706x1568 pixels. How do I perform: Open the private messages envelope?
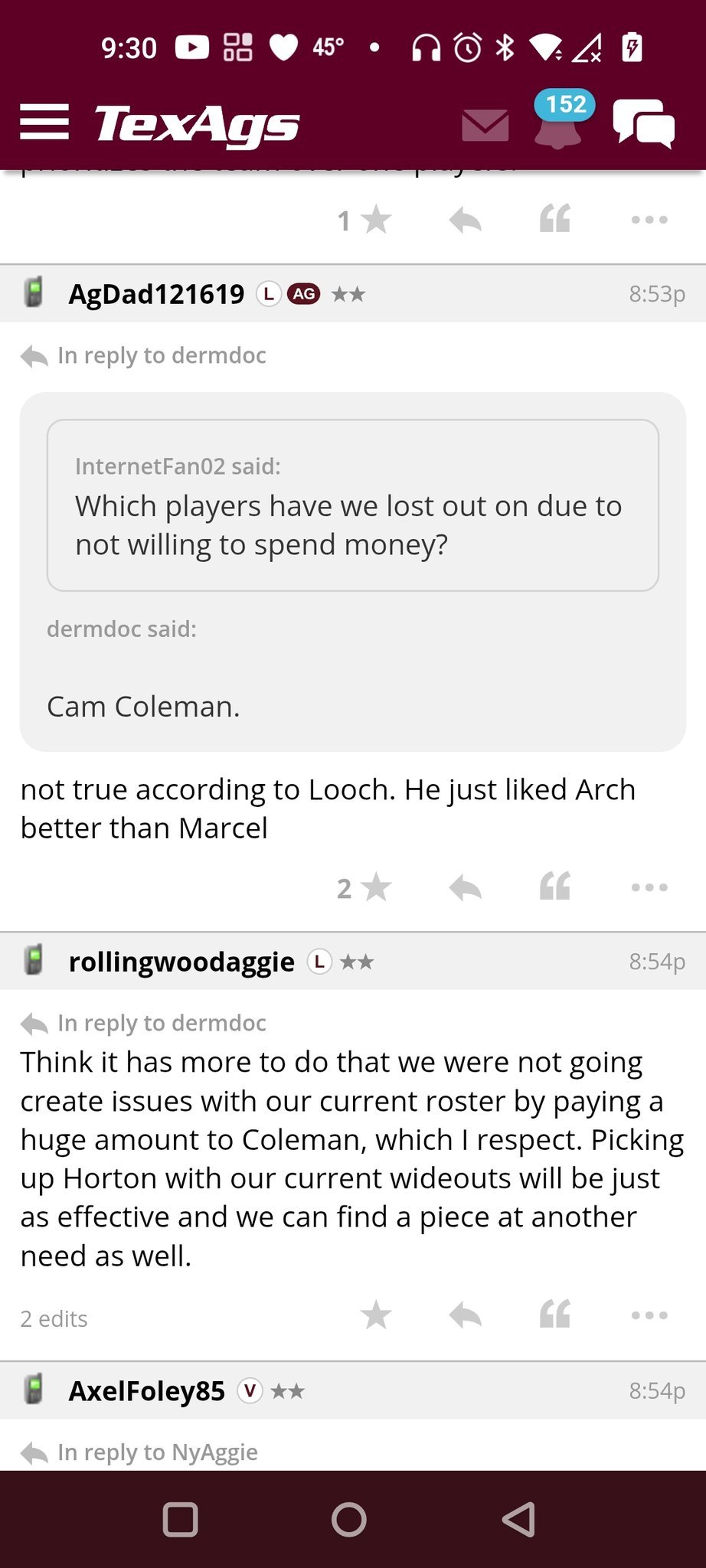(485, 125)
